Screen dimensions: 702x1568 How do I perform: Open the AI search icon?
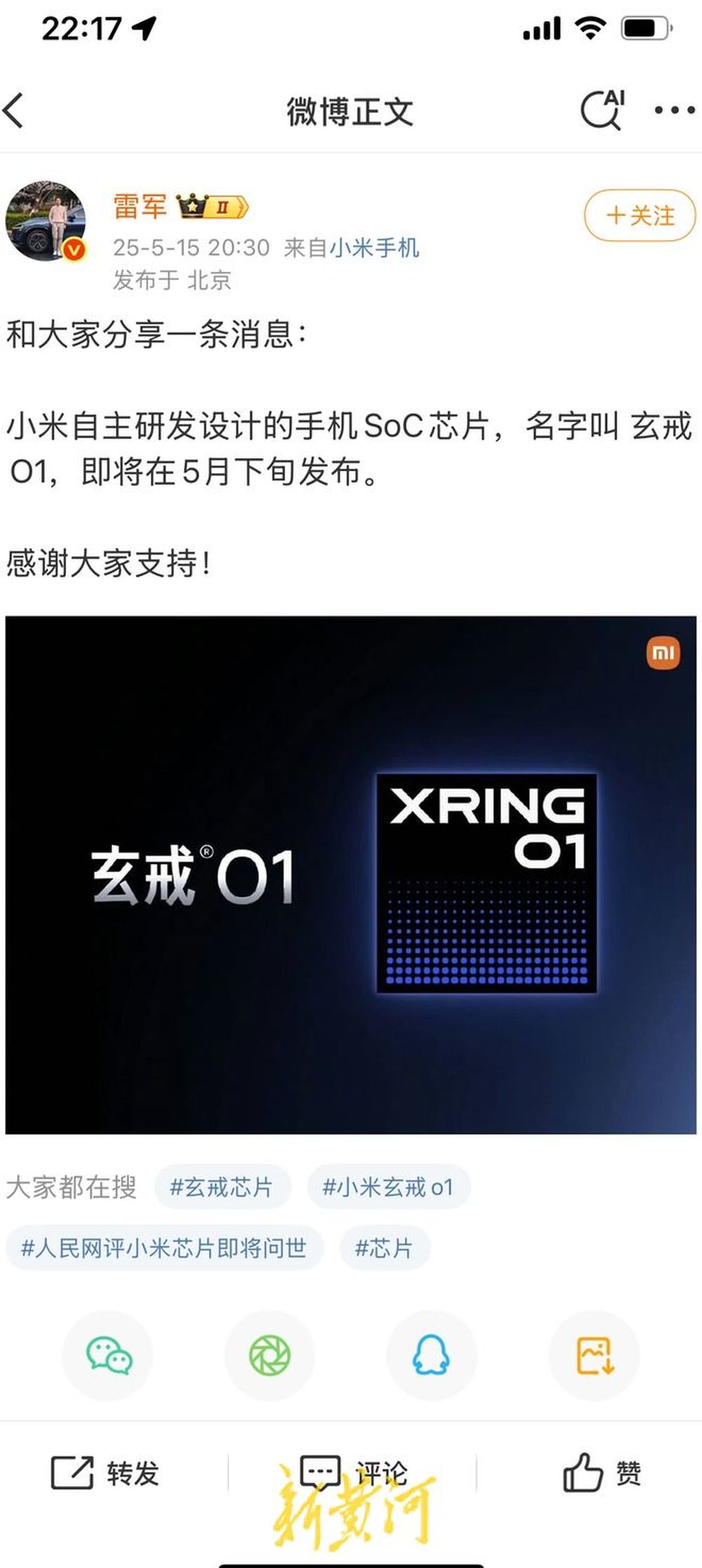602,110
